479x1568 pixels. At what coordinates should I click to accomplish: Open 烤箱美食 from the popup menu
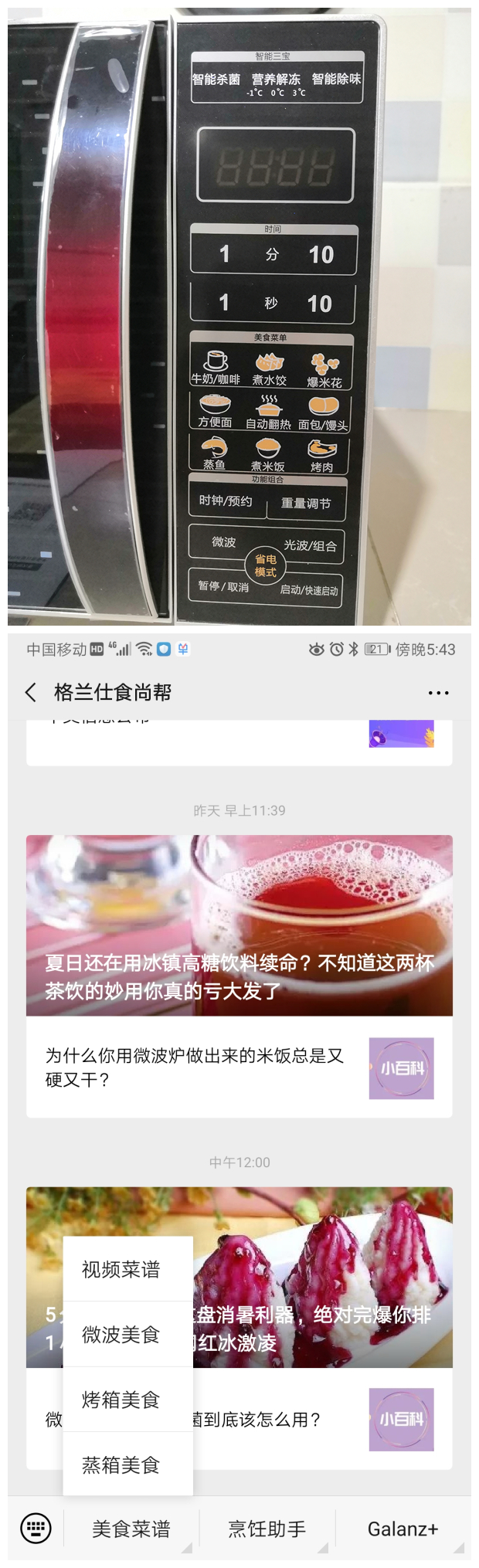(121, 1400)
